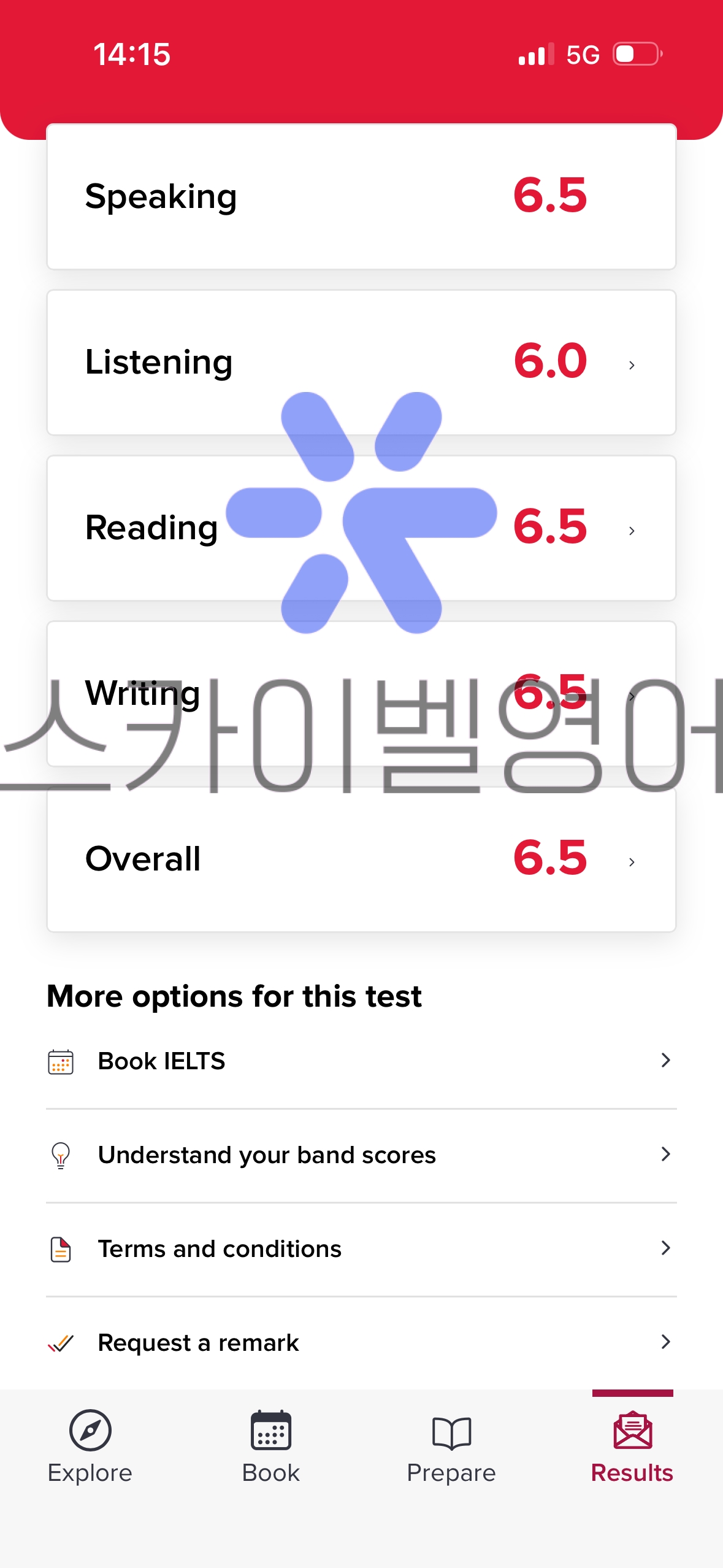This screenshot has height=1568, width=723.
Task: Open Understand your band scores
Action: tap(361, 1155)
